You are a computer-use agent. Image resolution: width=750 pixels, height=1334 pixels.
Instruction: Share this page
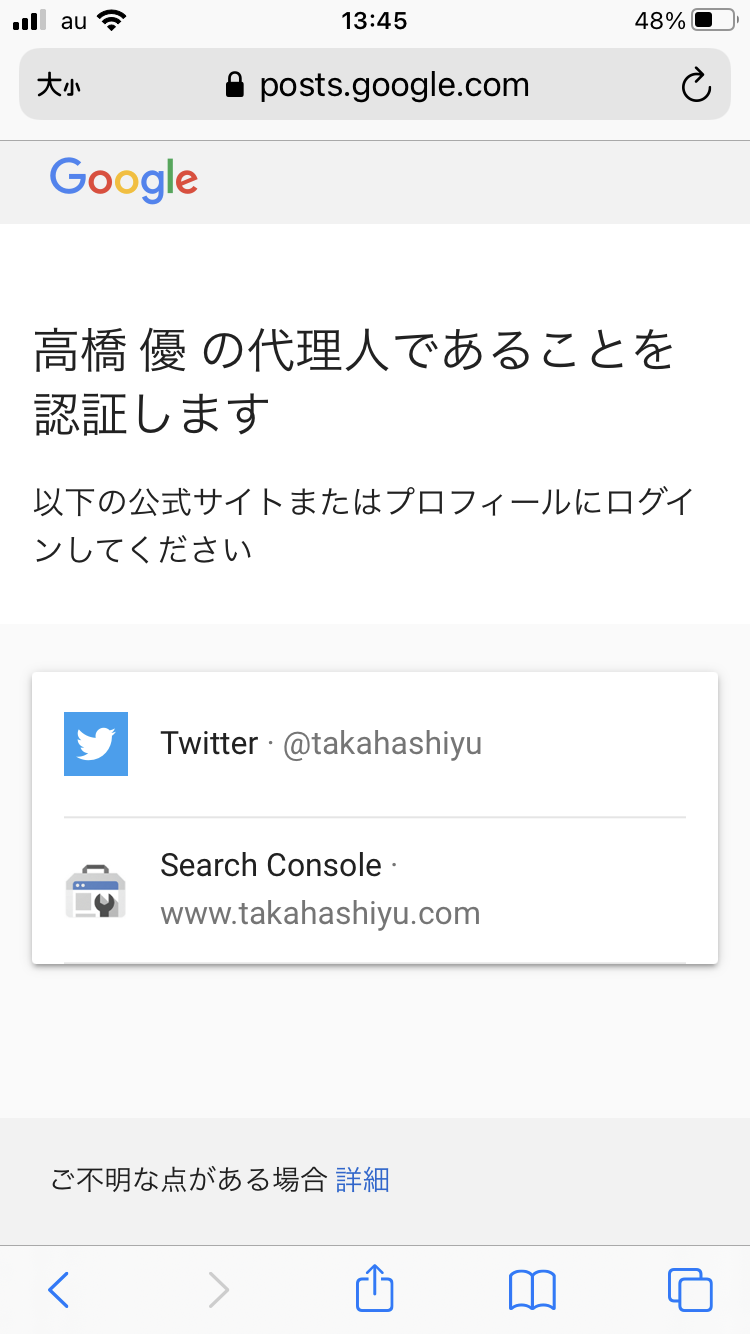tap(375, 1288)
